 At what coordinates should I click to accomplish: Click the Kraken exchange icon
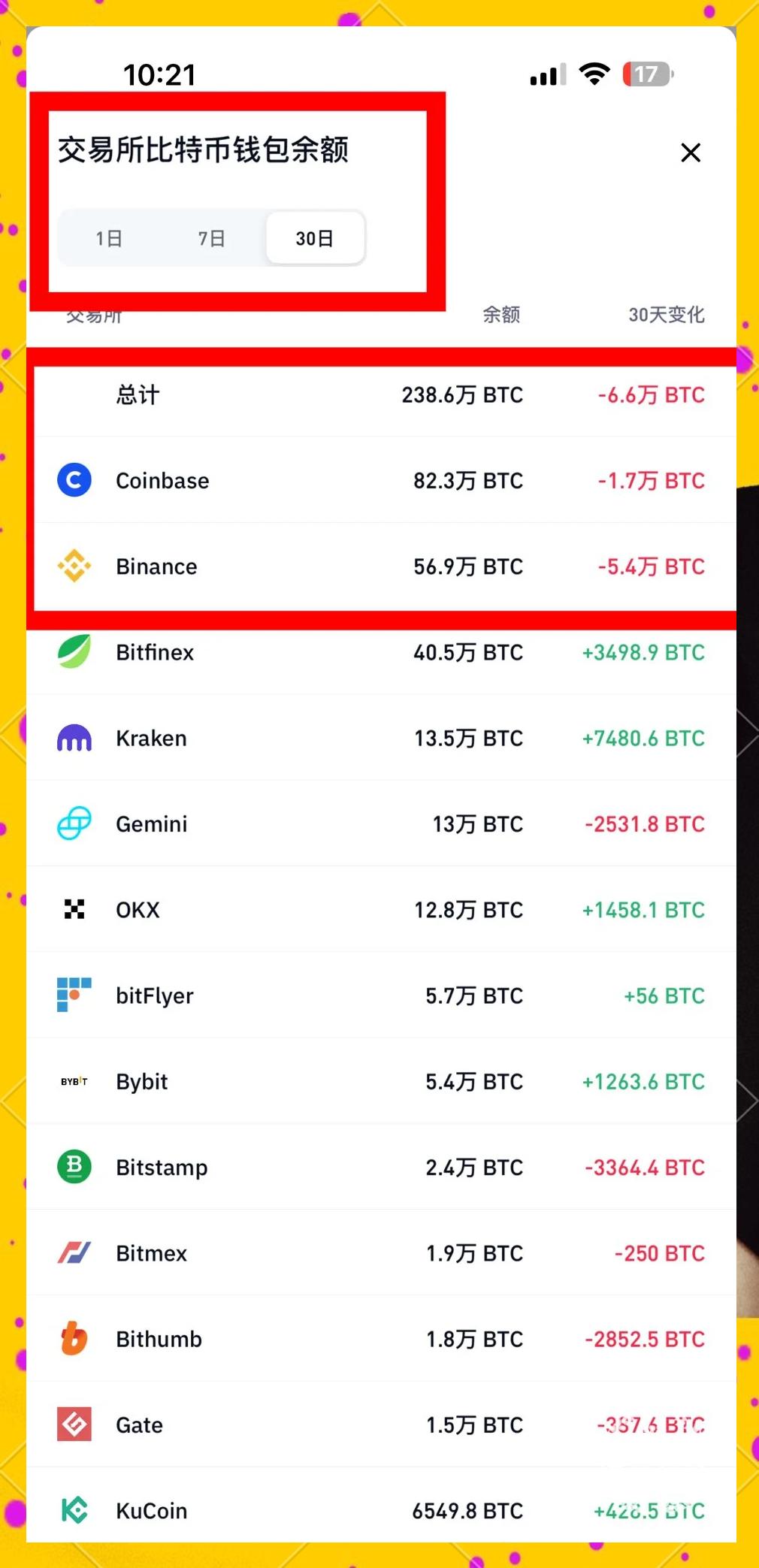coord(73,738)
